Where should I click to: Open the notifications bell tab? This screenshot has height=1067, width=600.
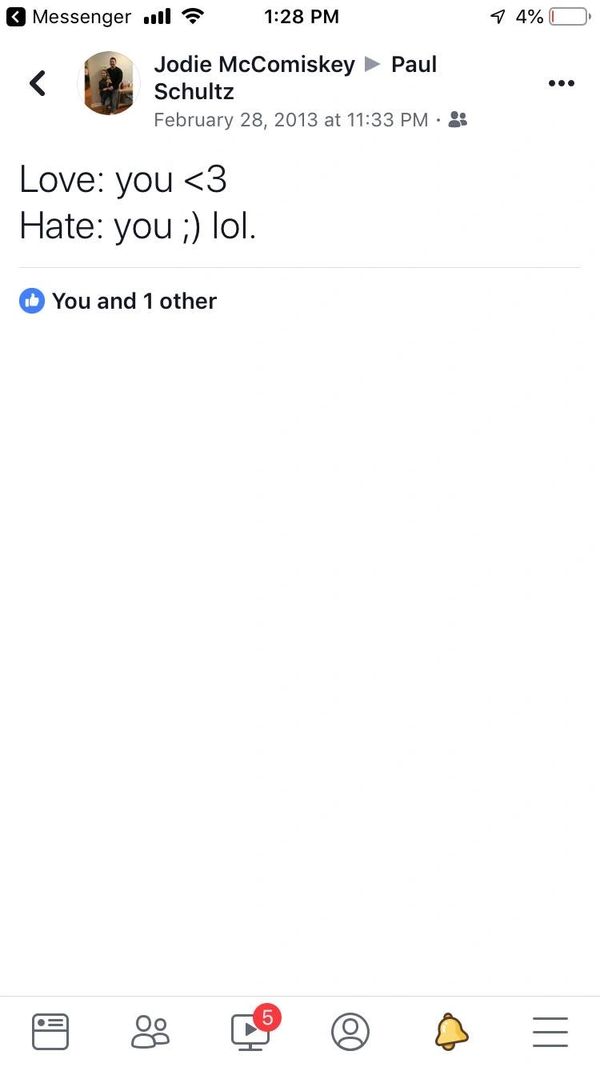point(451,1031)
